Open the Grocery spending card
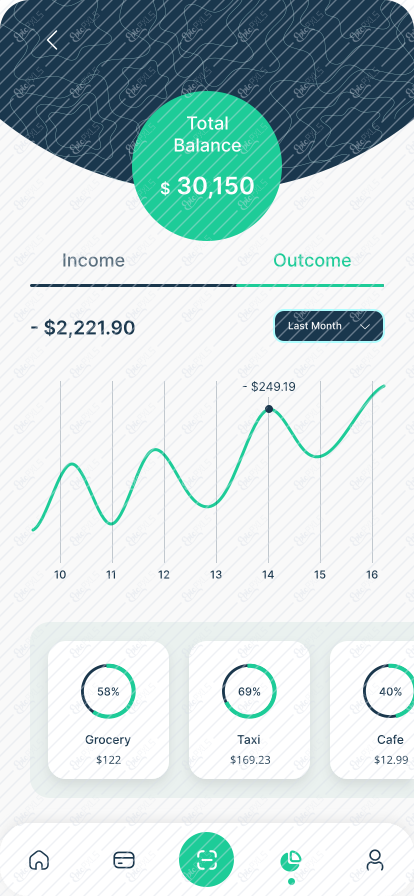 [108, 710]
